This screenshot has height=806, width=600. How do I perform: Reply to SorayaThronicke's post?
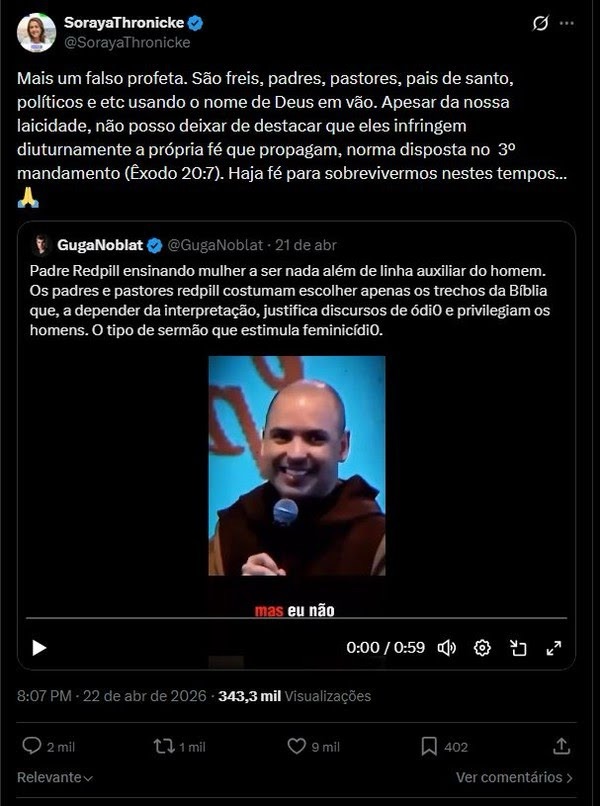tap(33, 746)
